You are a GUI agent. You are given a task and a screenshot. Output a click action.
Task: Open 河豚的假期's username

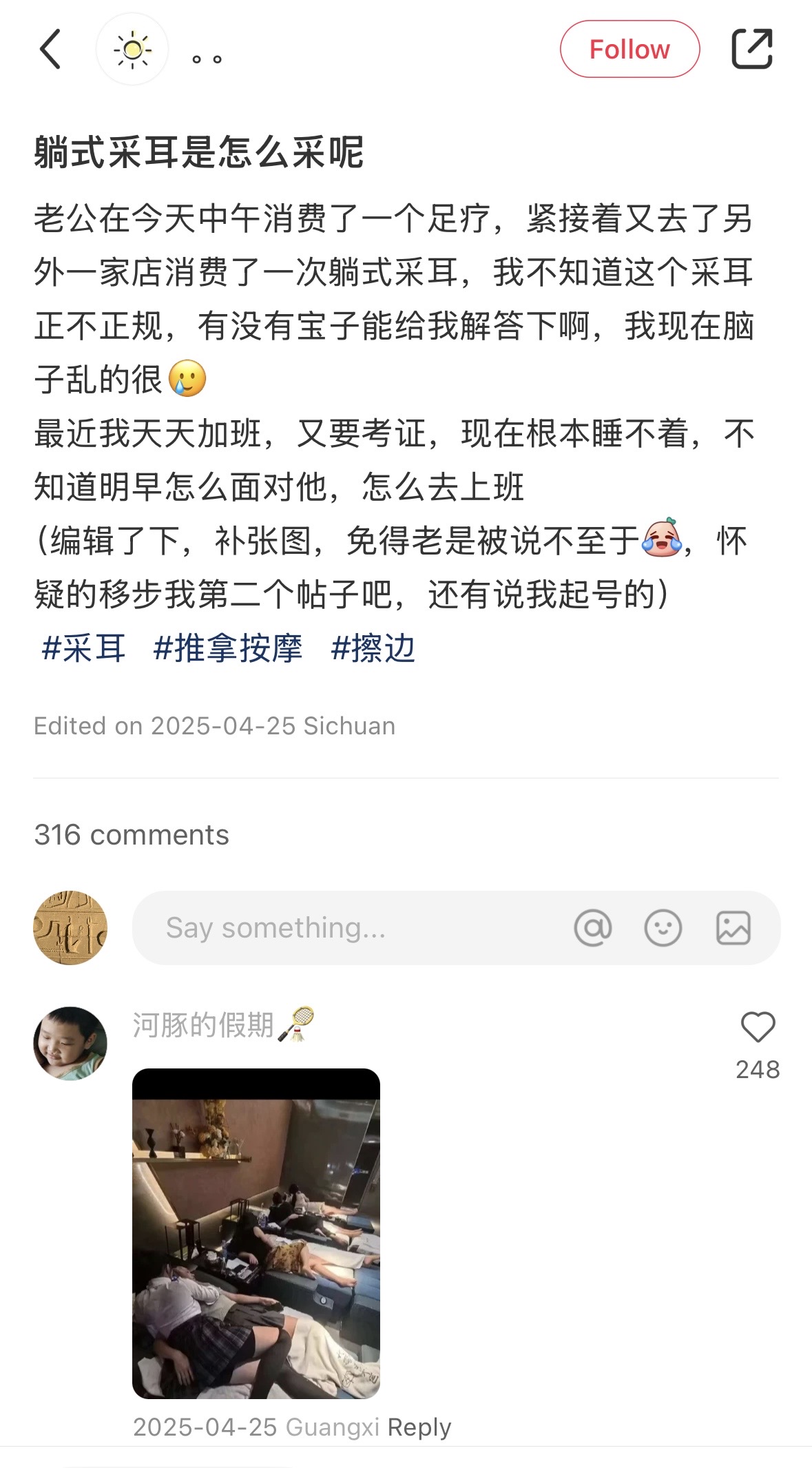click(204, 1025)
